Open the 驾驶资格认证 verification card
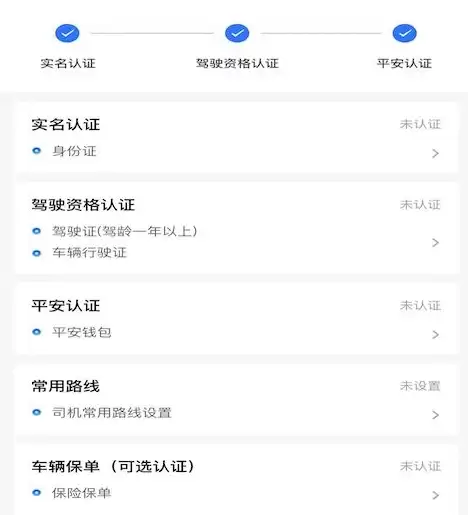The width and height of the screenshot is (468, 515). click(236, 228)
